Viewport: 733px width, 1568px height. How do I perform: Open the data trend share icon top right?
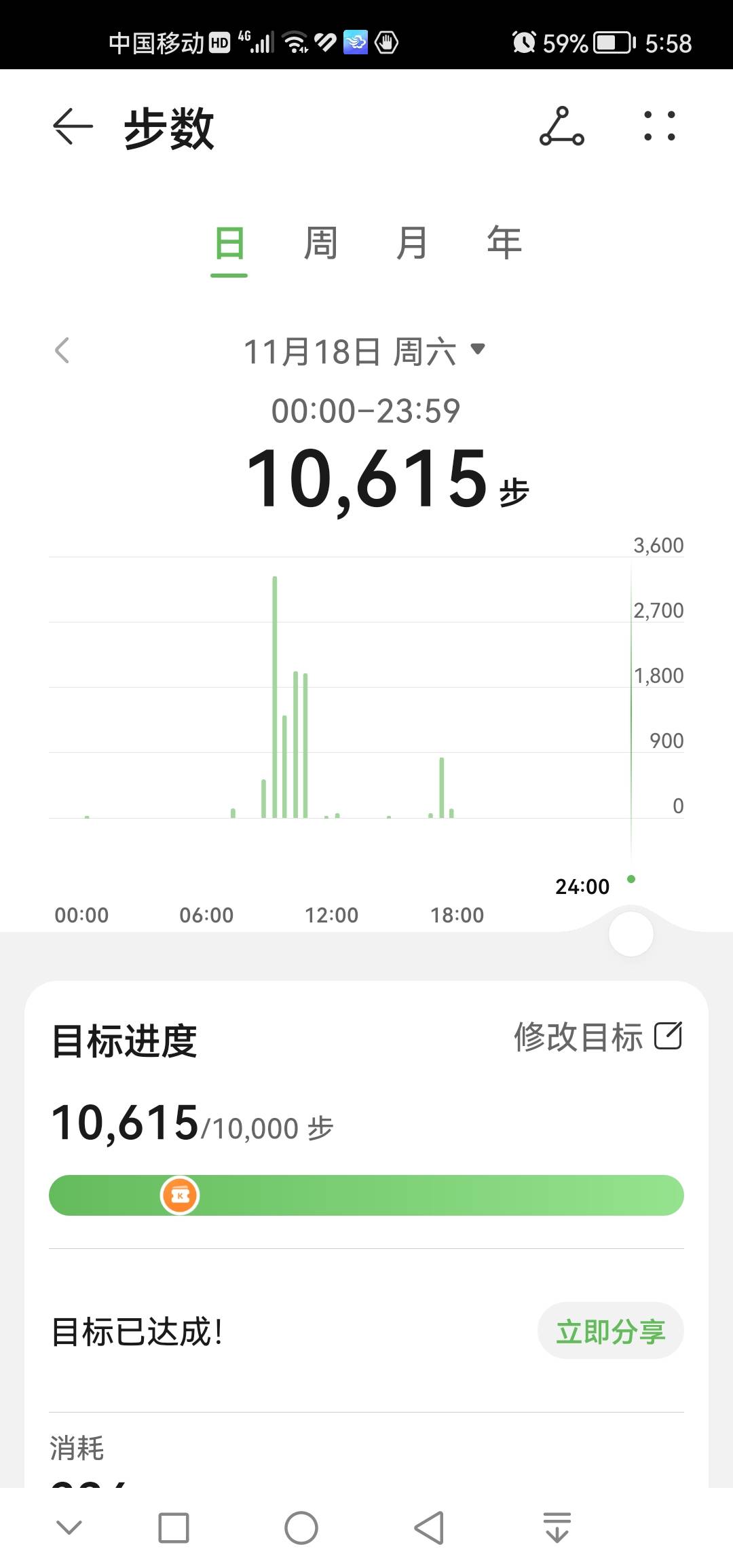(x=562, y=128)
